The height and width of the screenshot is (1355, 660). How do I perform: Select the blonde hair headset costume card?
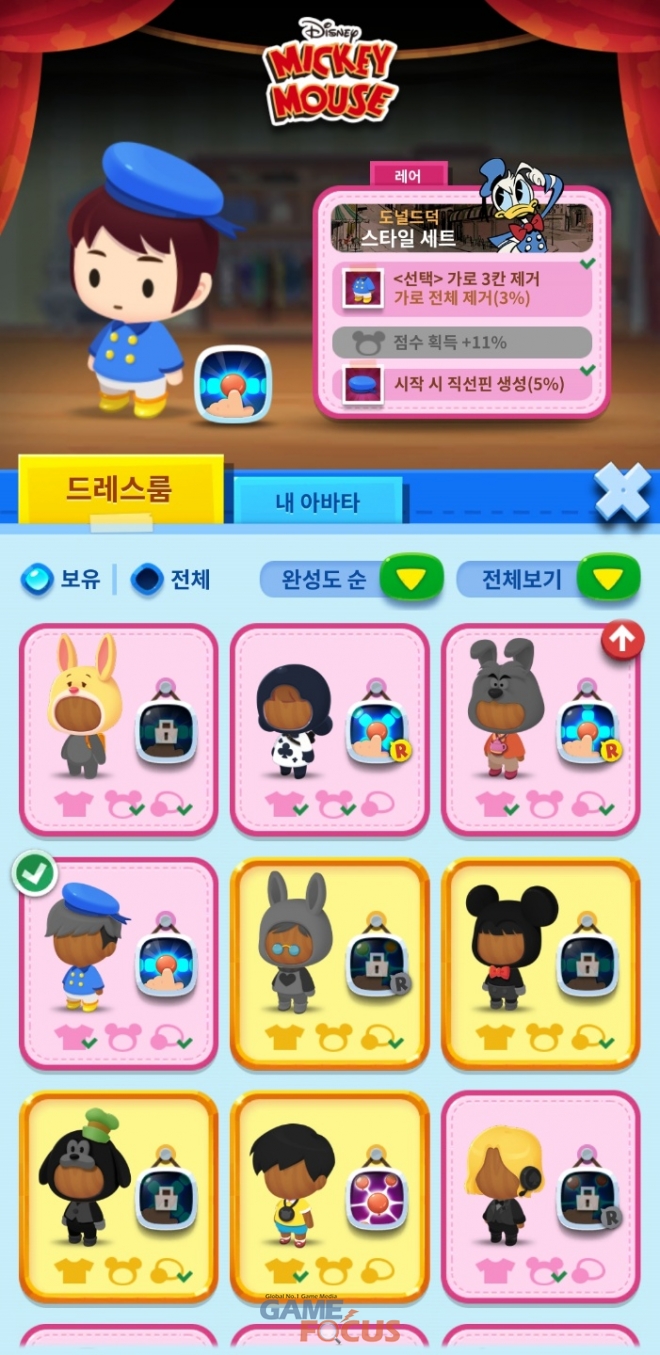click(540, 1196)
